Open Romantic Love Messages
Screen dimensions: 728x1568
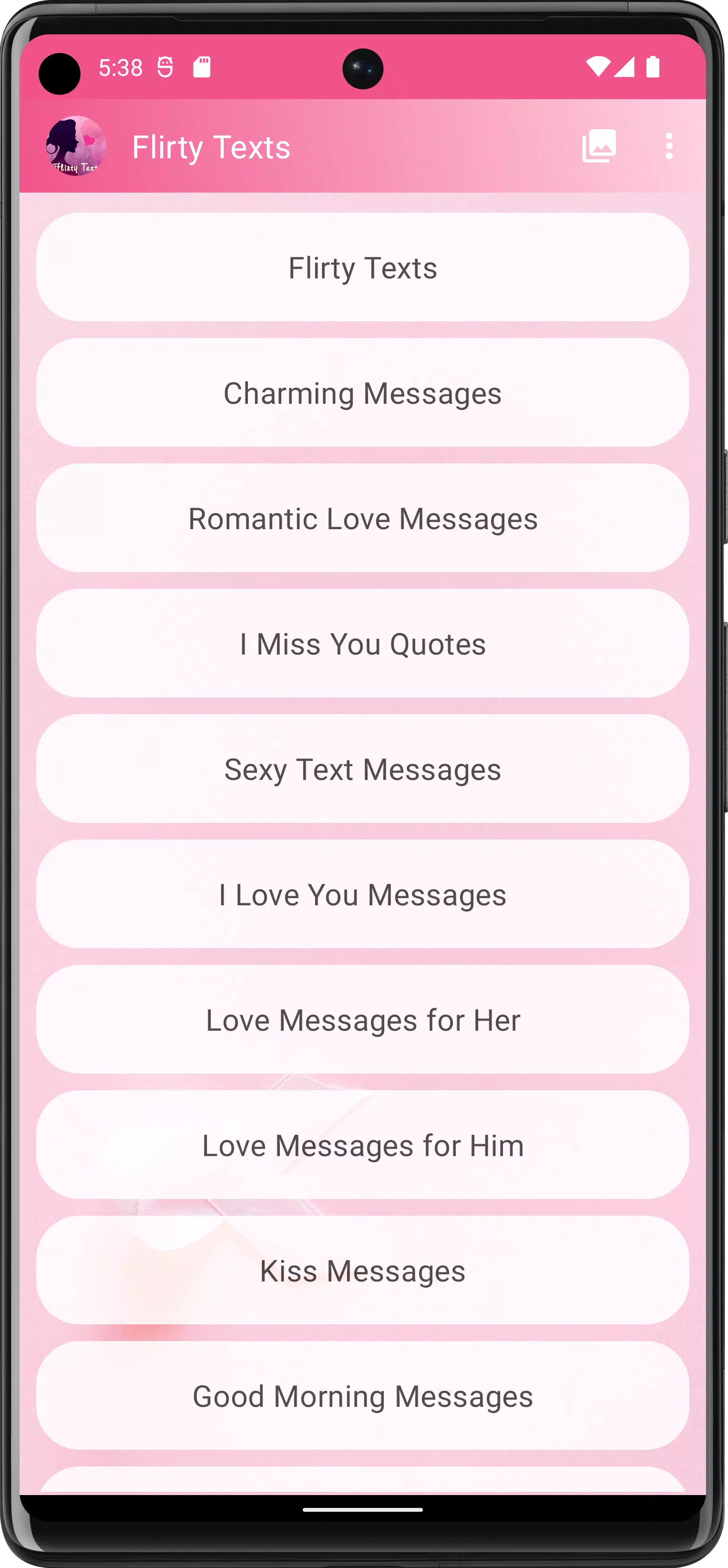[x=363, y=519]
